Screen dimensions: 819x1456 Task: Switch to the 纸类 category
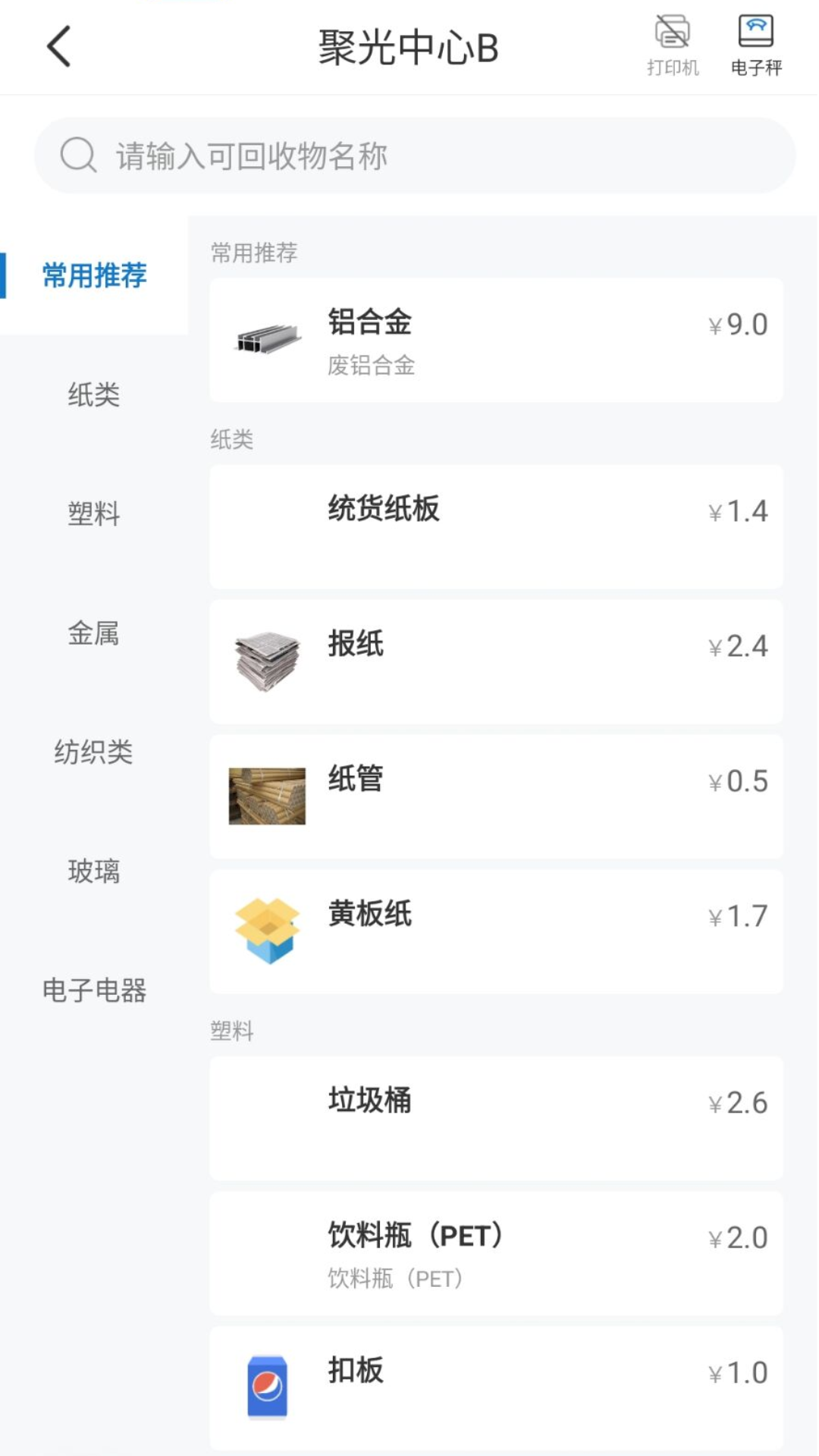(x=94, y=394)
